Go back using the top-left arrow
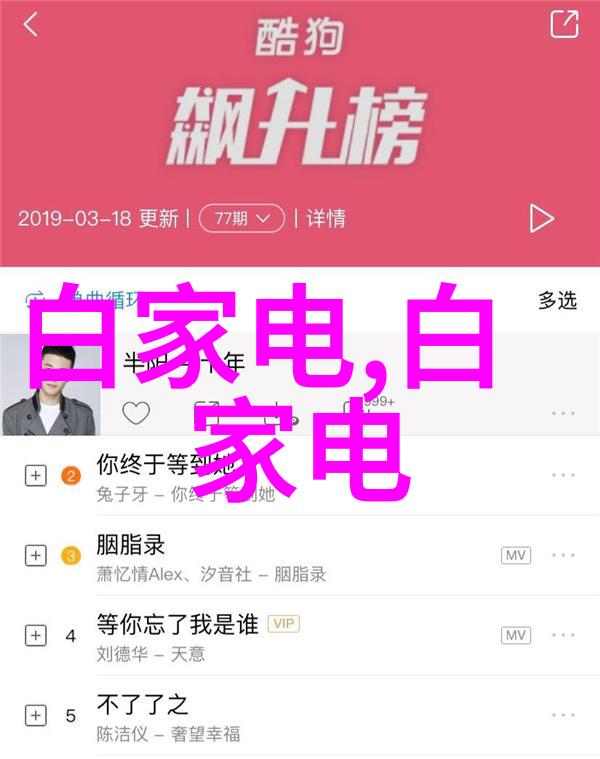Viewport: 600px width, 759px height. pyautogui.click(x=30, y=24)
